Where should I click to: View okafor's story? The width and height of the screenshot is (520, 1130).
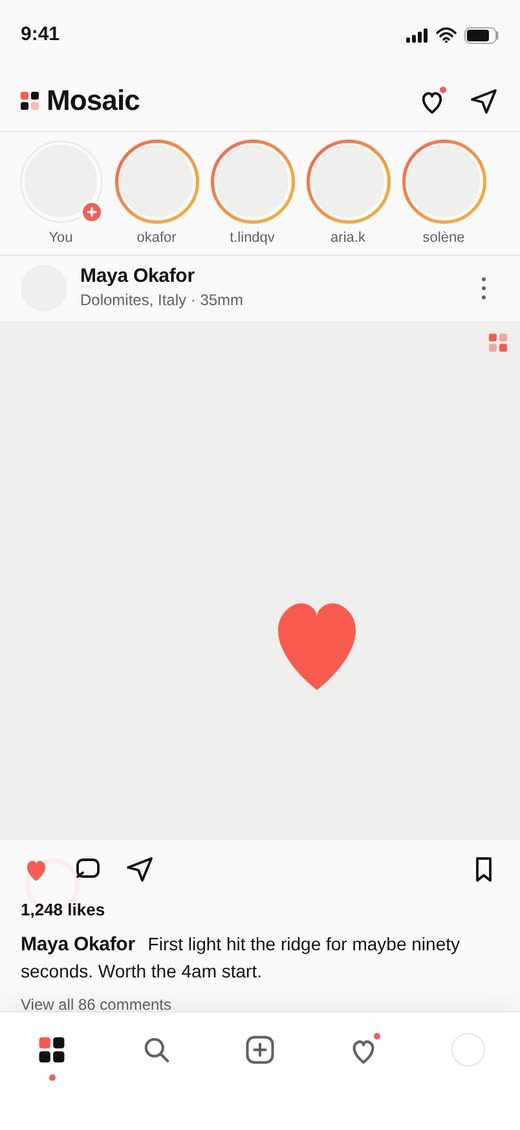click(157, 182)
